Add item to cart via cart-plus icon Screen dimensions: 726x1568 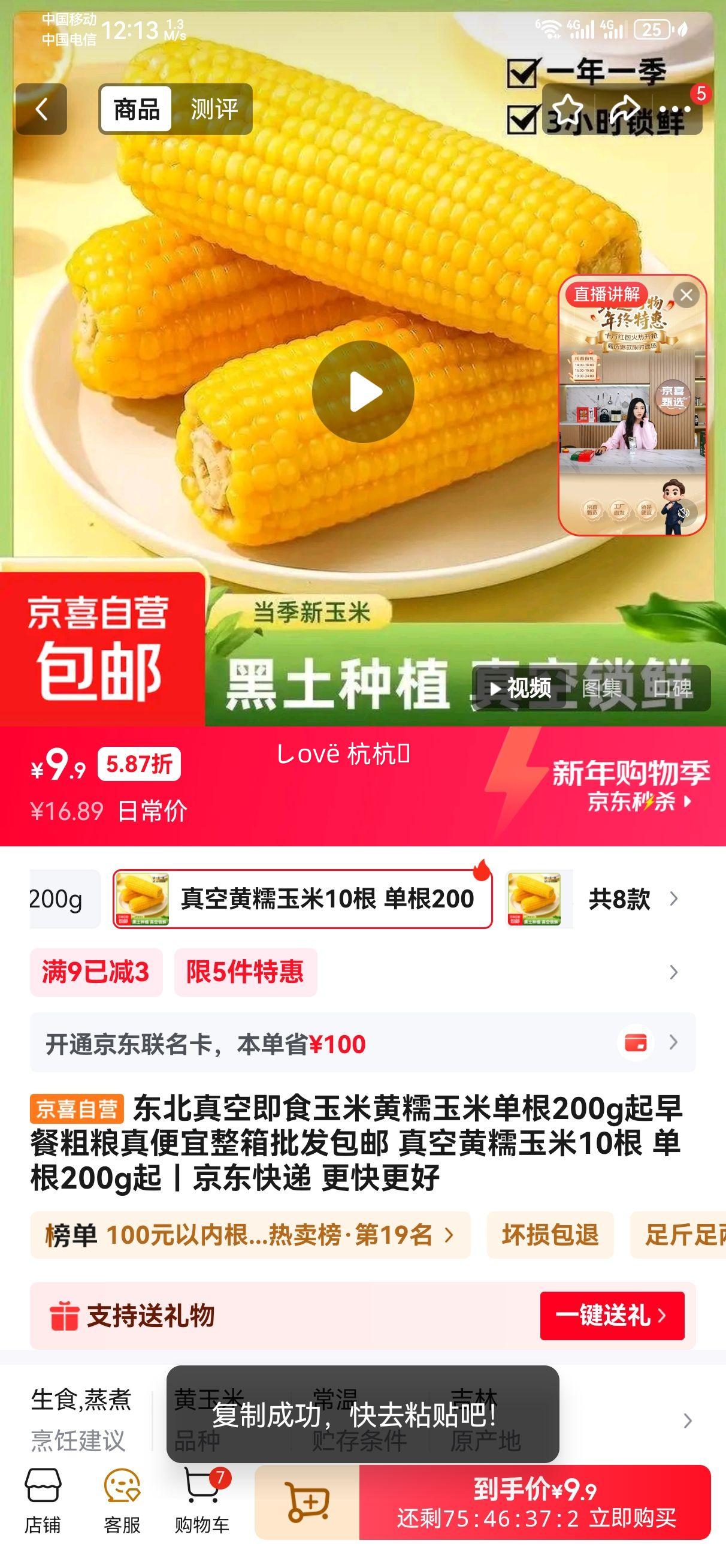click(308, 1503)
